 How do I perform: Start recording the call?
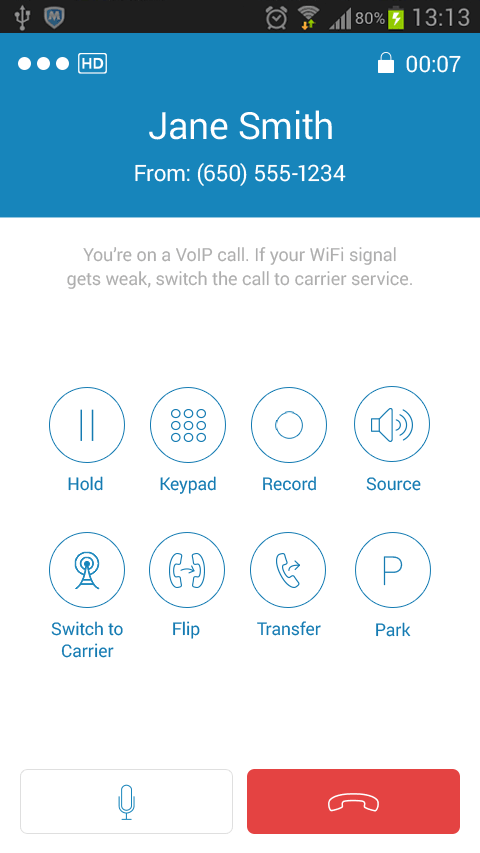[289, 425]
